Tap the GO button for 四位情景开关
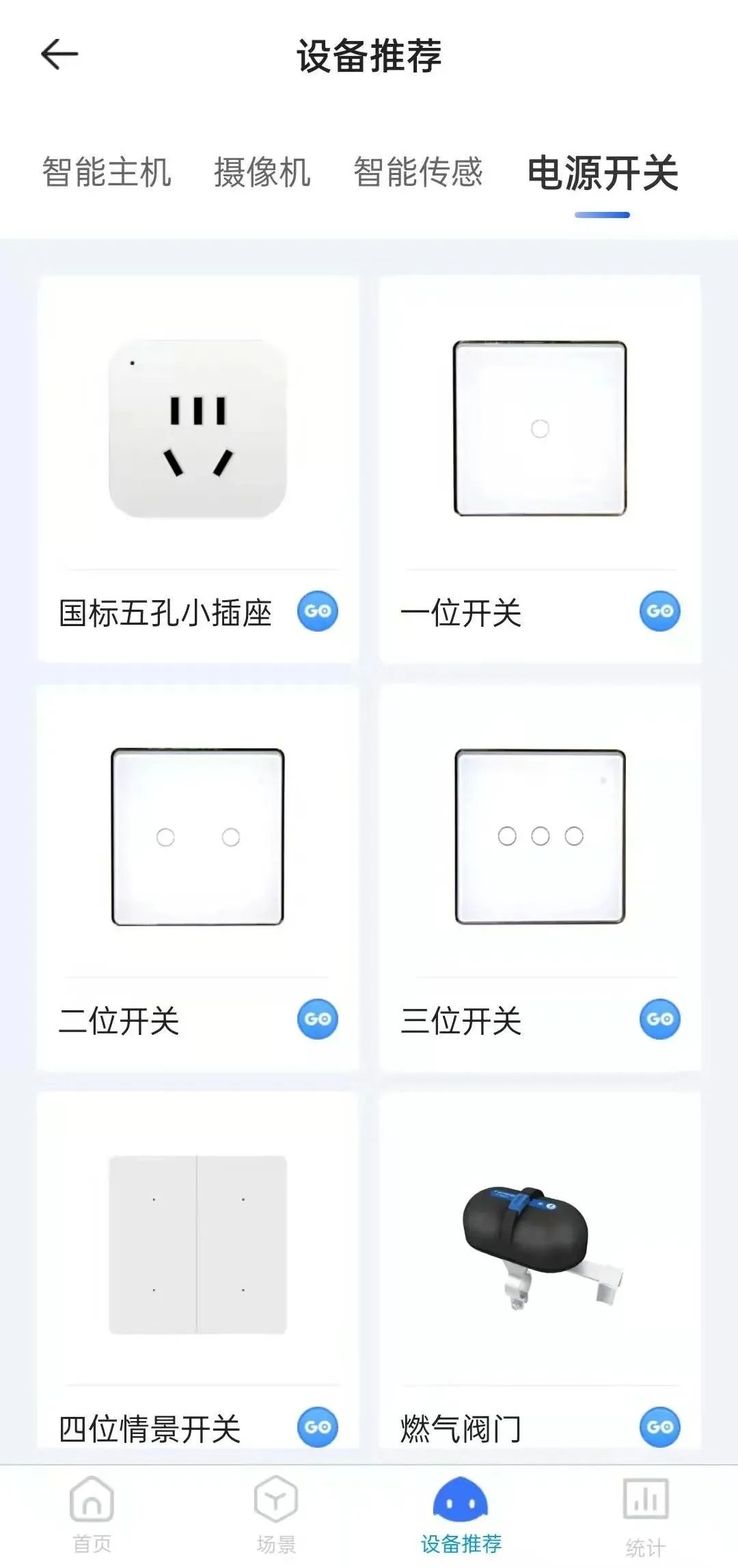This screenshot has height=1568, width=738. 318,1427
